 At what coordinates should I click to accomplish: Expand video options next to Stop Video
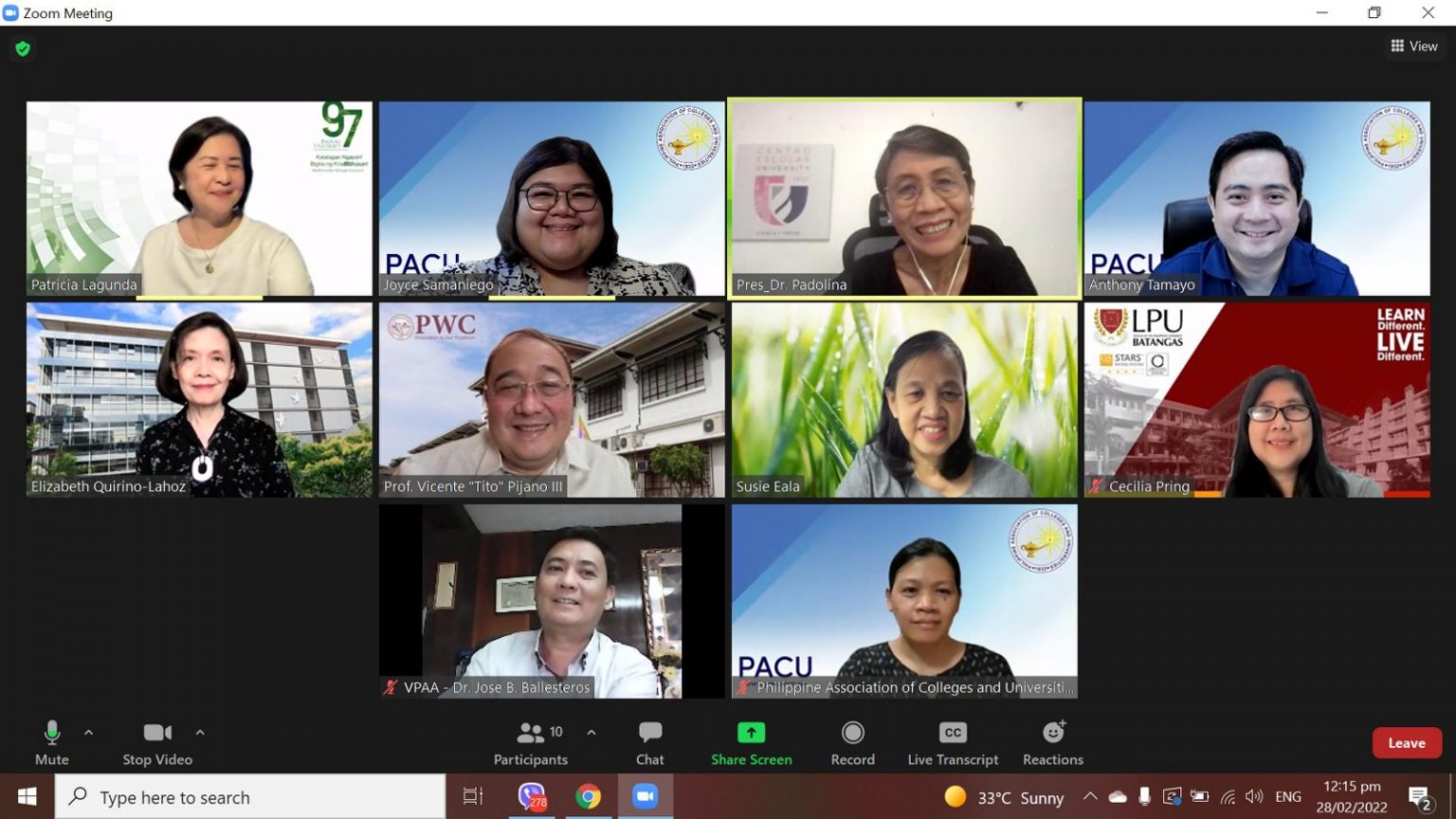pos(200,733)
